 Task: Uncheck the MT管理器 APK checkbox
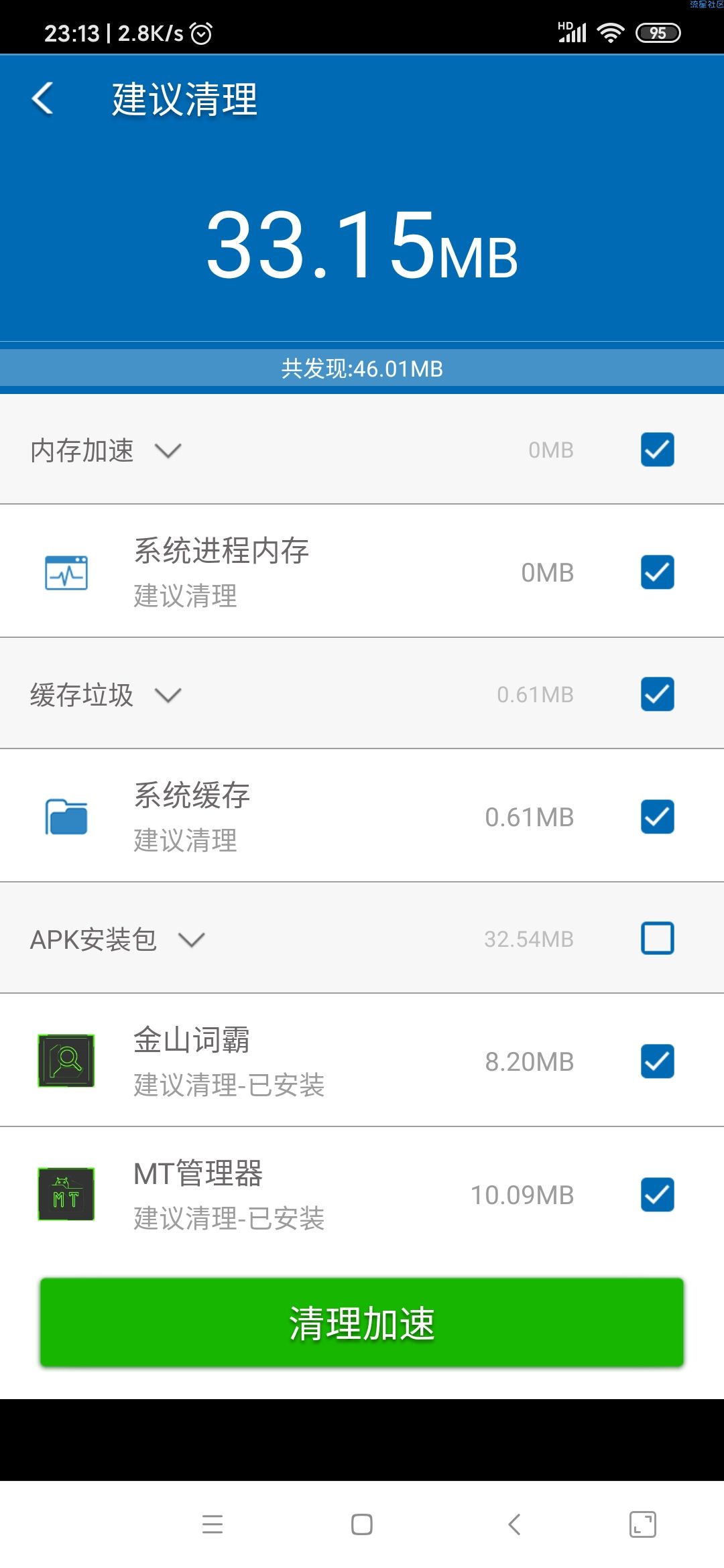tap(657, 1195)
